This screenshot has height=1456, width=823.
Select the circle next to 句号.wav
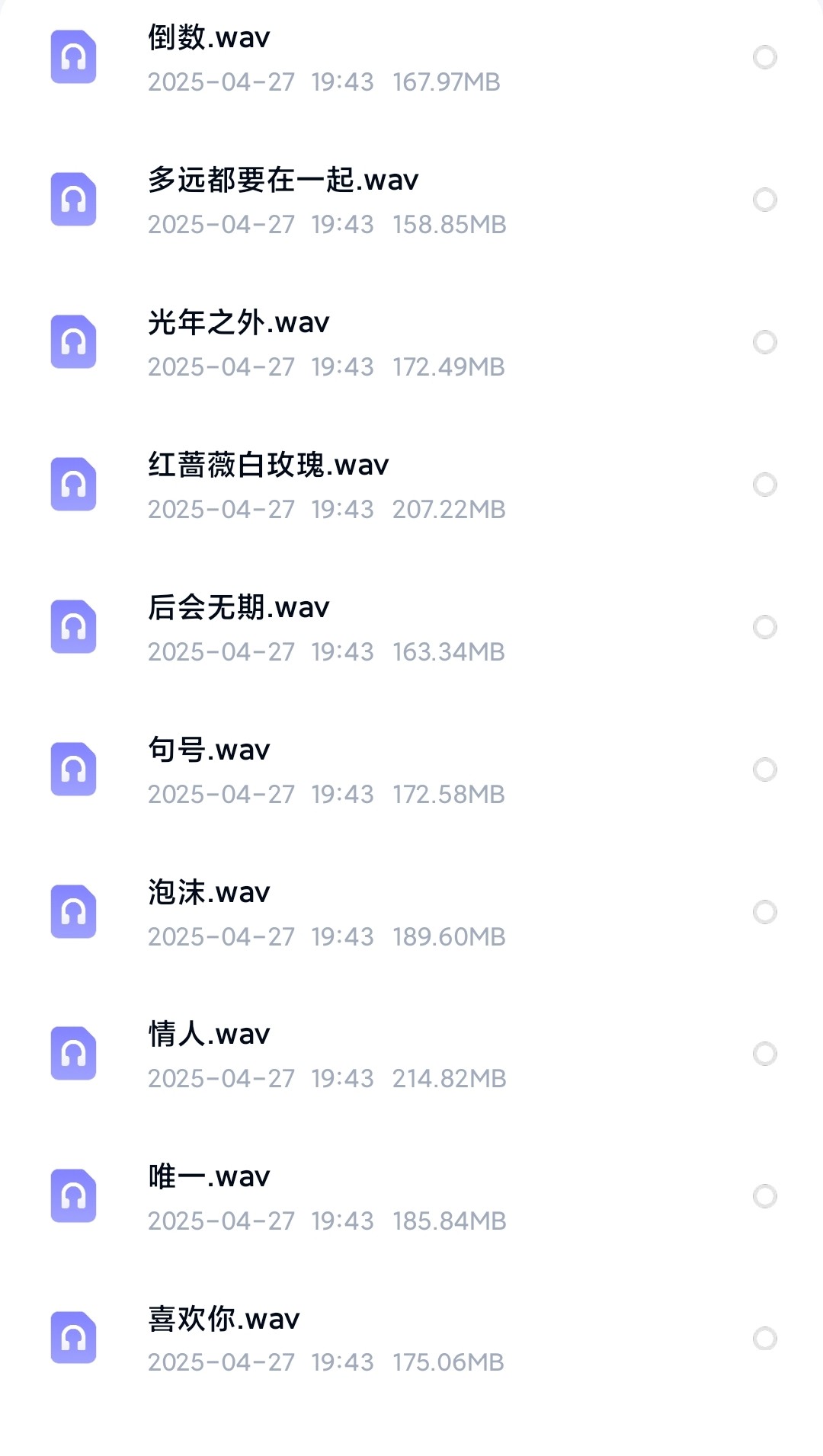click(x=764, y=770)
